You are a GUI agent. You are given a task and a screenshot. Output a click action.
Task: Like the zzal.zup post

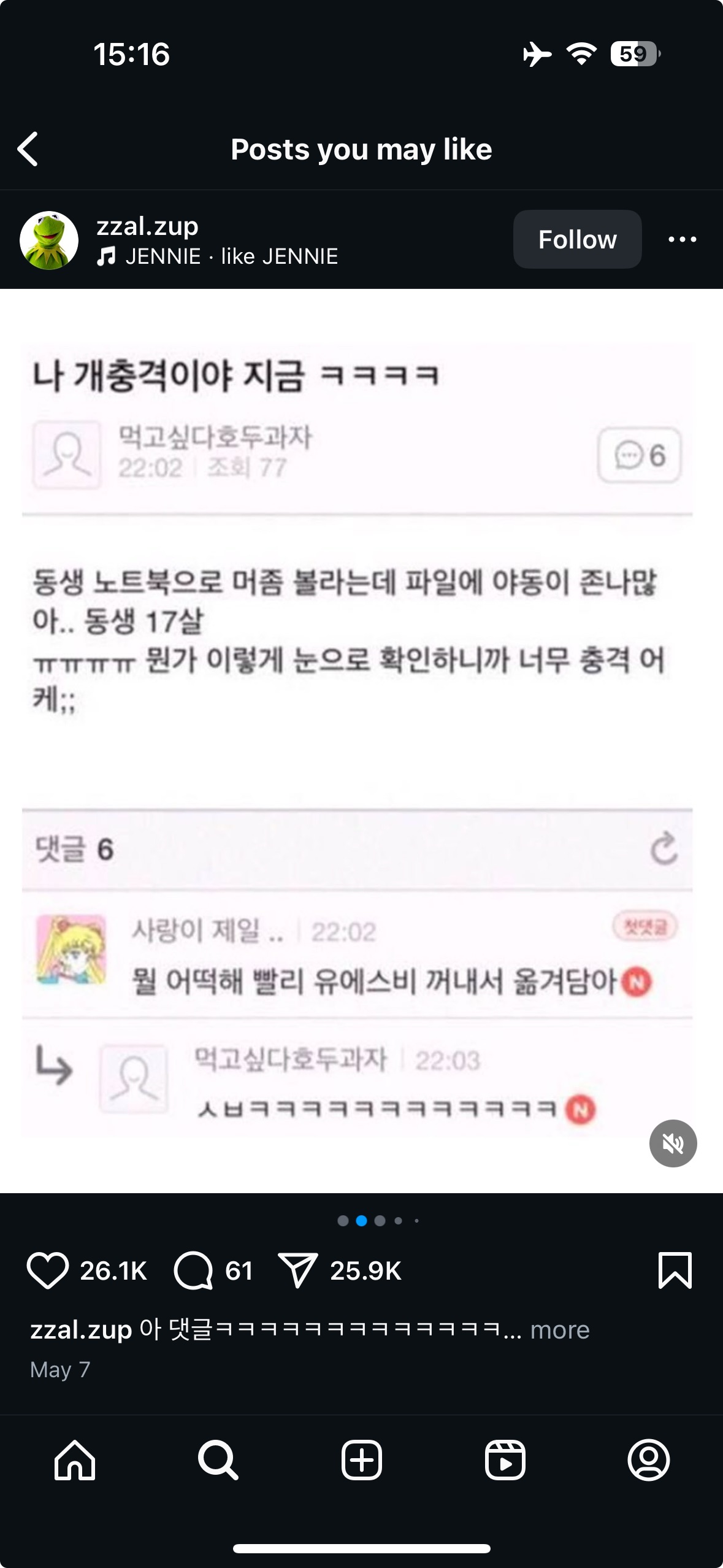point(48,1270)
